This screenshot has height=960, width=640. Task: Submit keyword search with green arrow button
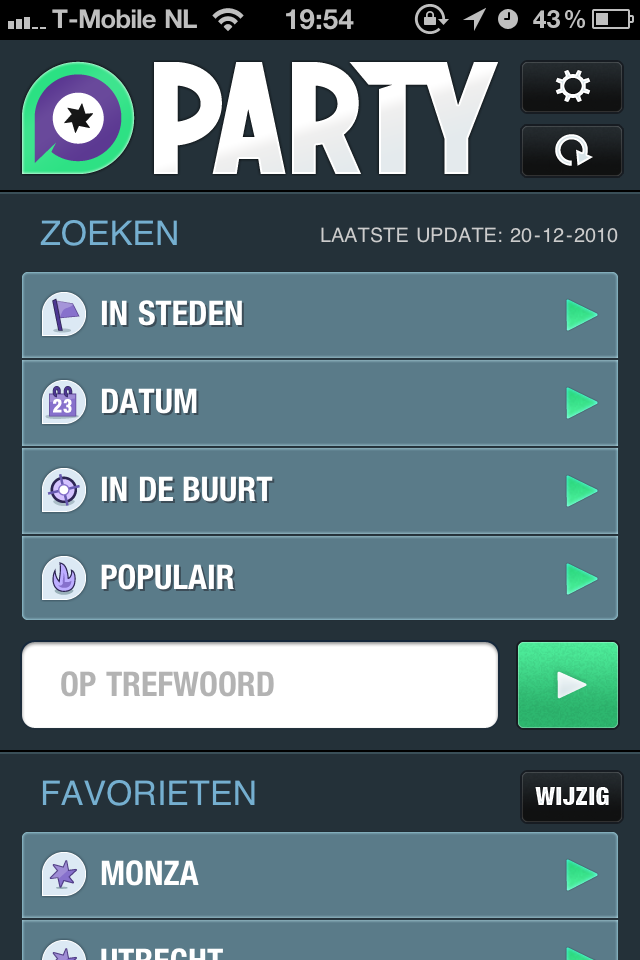coord(568,685)
